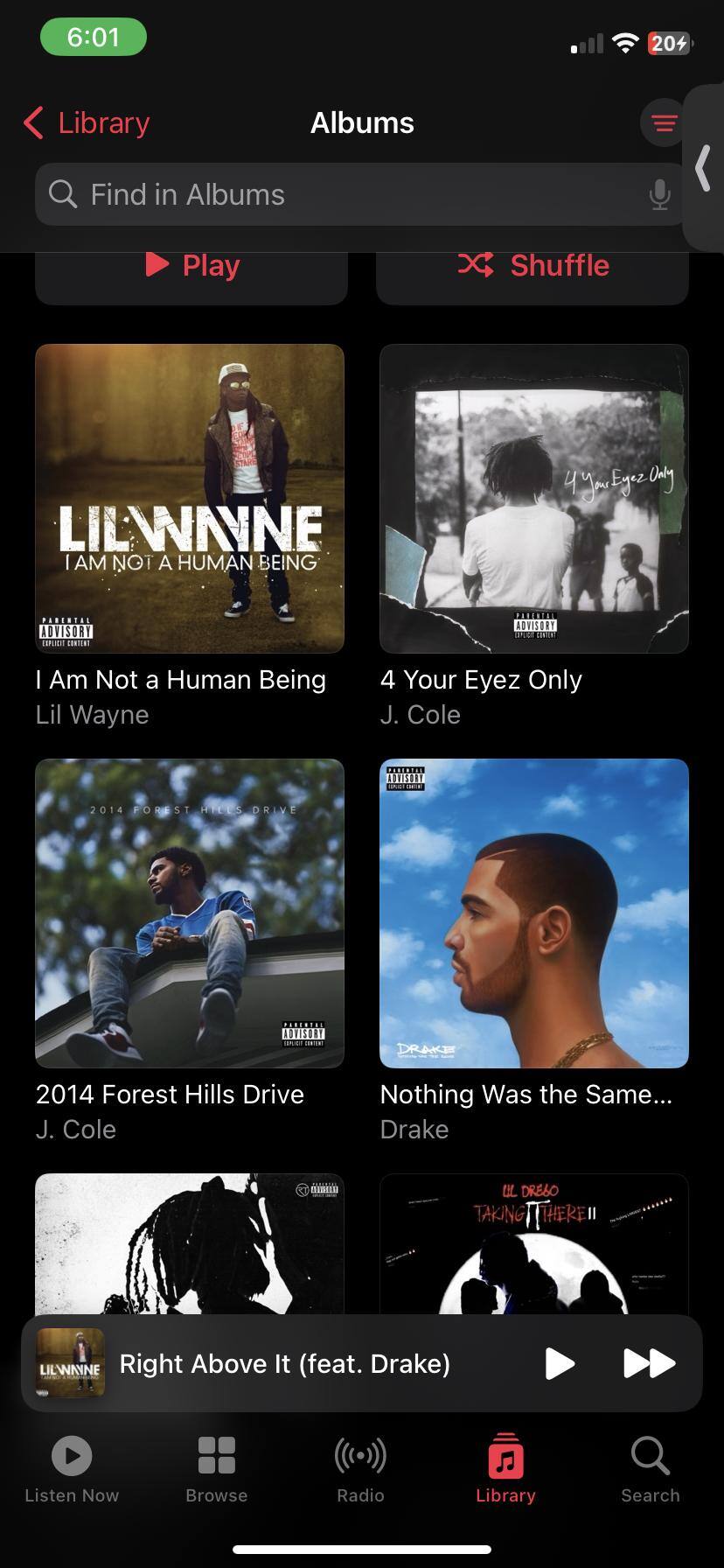The image size is (724, 1568).
Task: Tap the Find in Albums search field
Action: [x=350, y=194]
